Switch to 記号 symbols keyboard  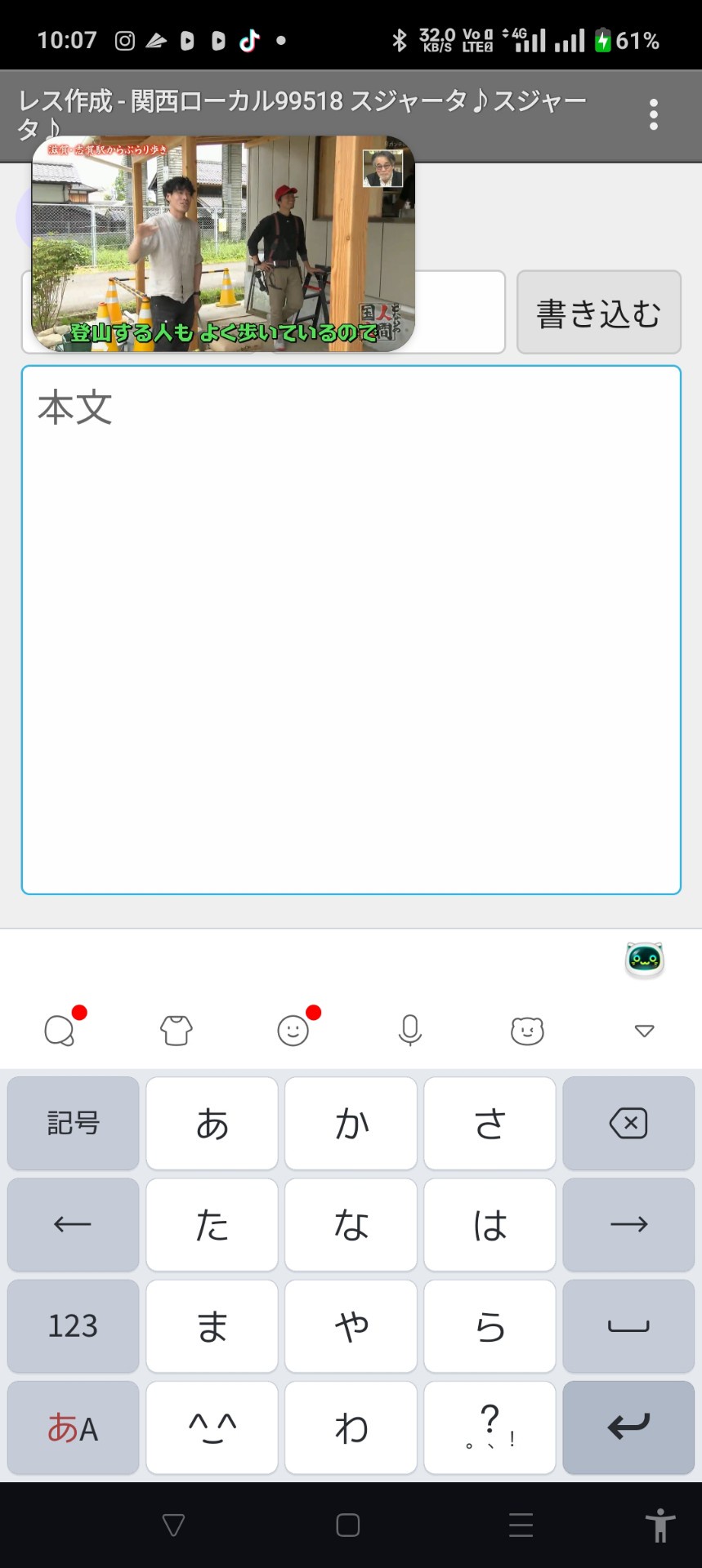[x=74, y=1123]
